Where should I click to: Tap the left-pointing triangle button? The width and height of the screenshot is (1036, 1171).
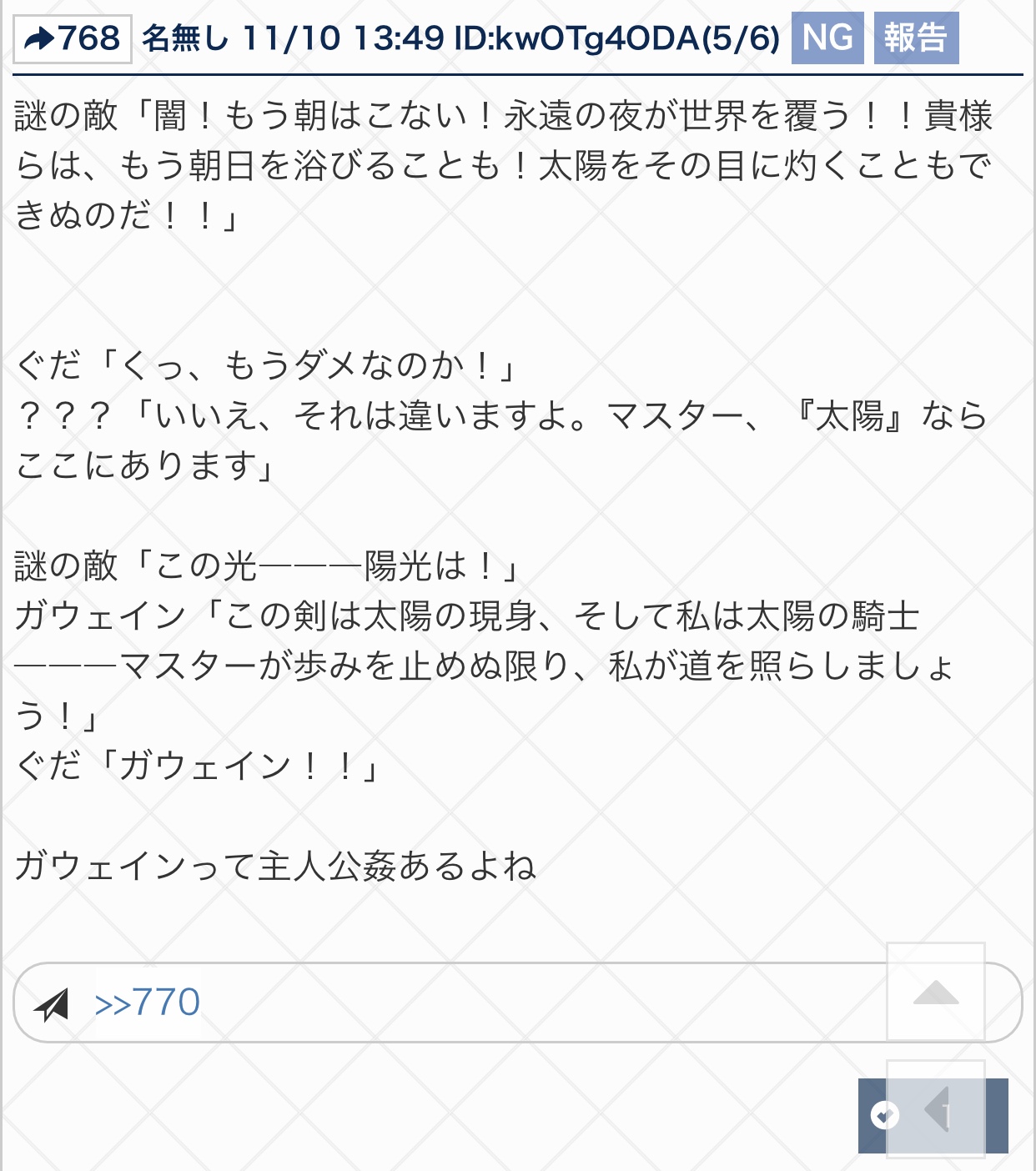pos(938,1110)
